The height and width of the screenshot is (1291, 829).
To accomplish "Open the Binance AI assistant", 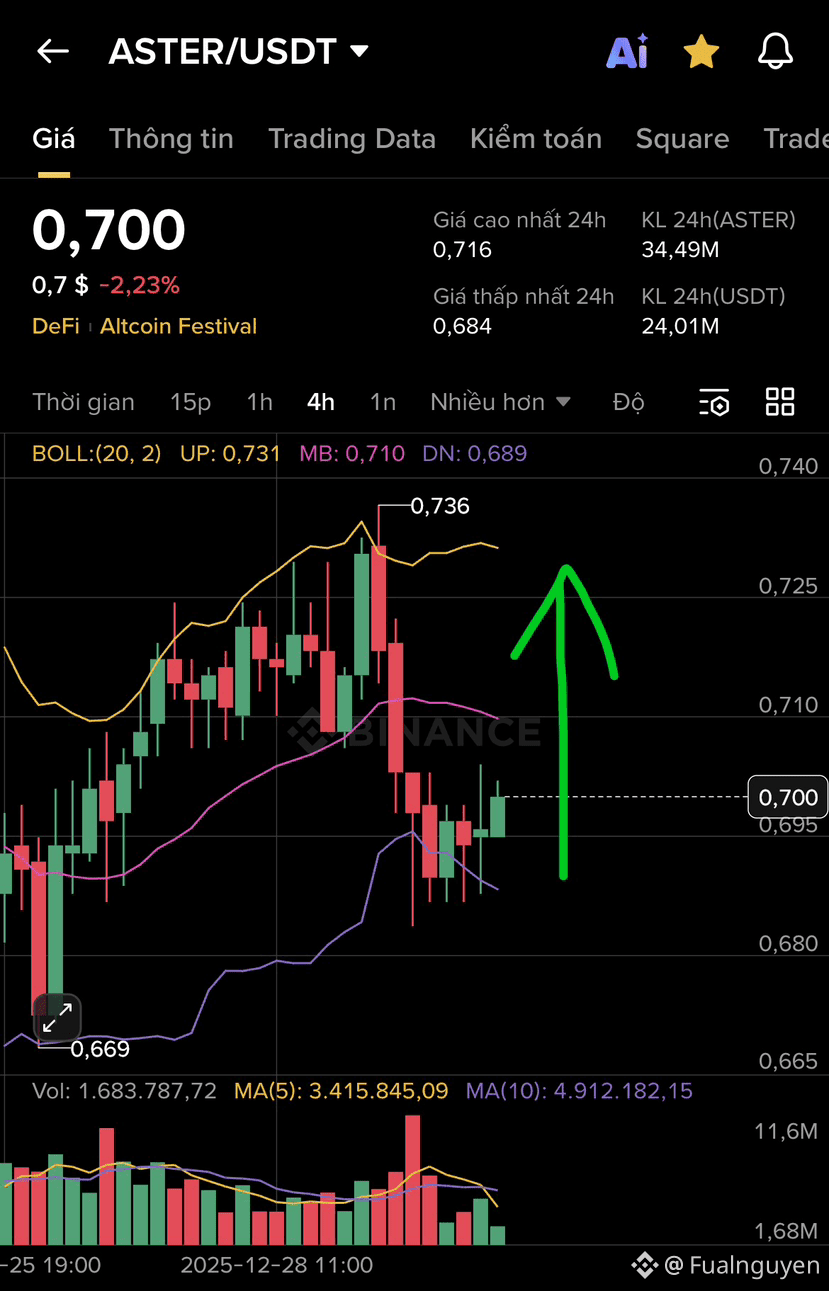I will coord(627,52).
